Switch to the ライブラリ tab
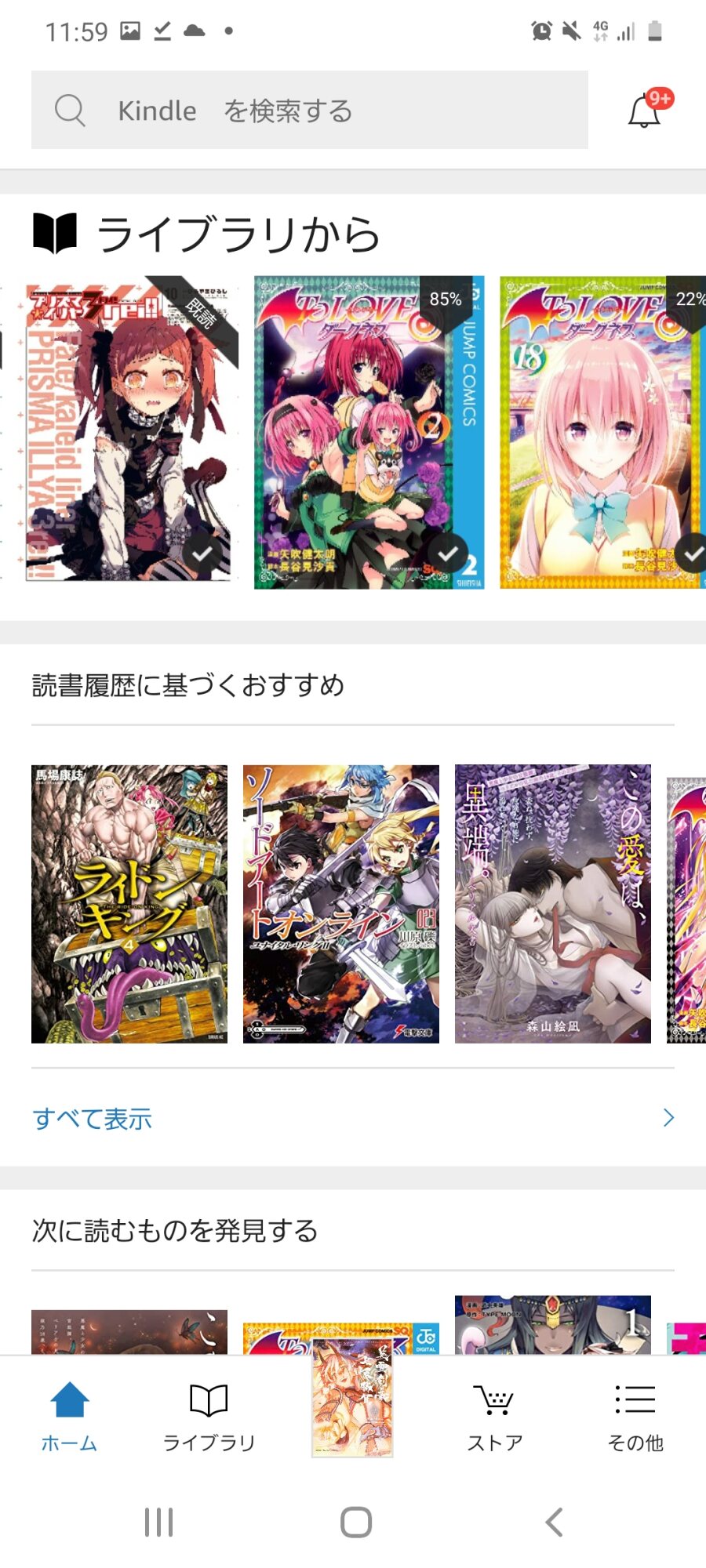Image resolution: width=706 pixels, height=1568 pixels. (x=209, y=1416)
